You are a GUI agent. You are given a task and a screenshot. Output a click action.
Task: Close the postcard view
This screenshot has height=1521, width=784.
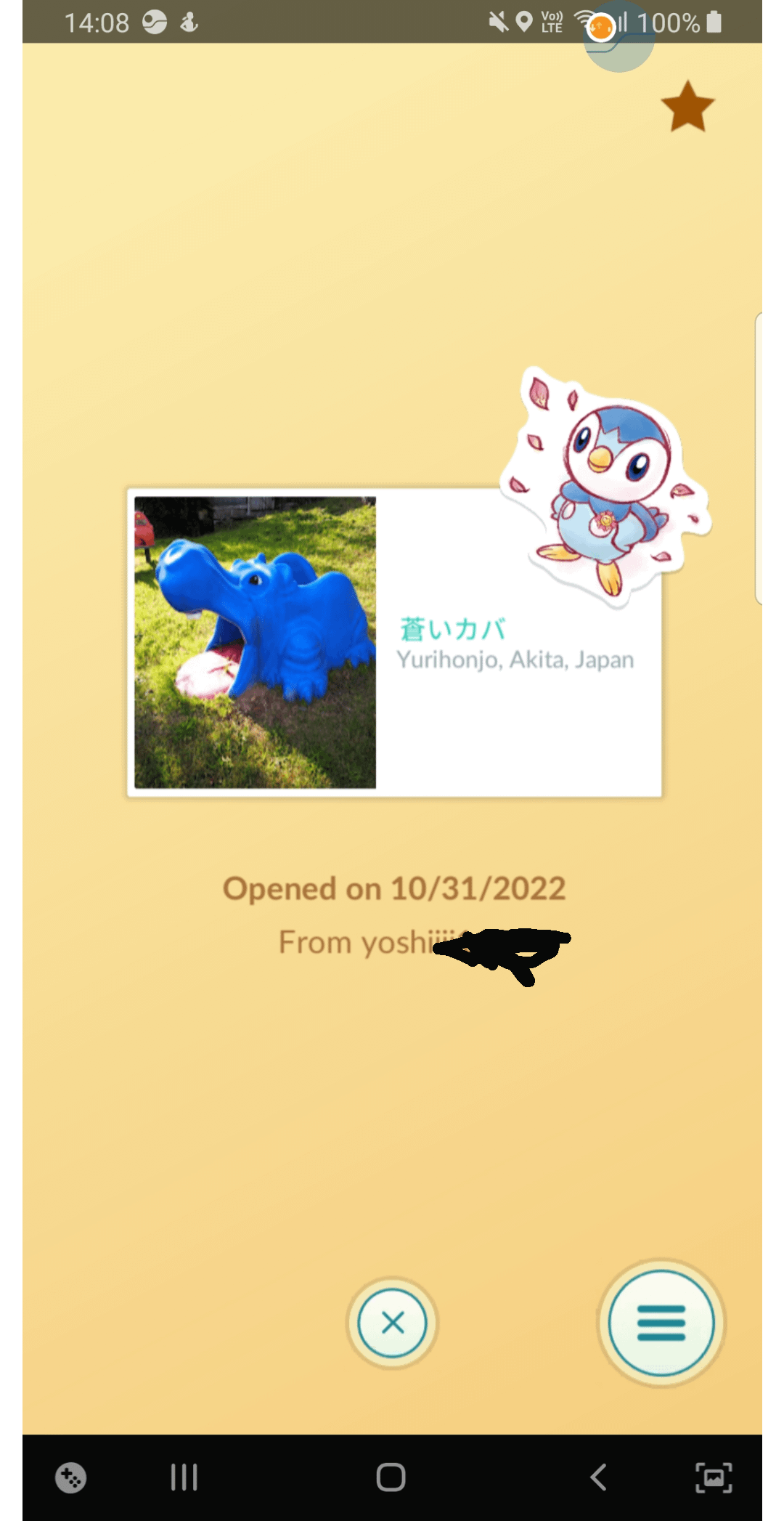pyautogui.click(x=392, y=1323)
